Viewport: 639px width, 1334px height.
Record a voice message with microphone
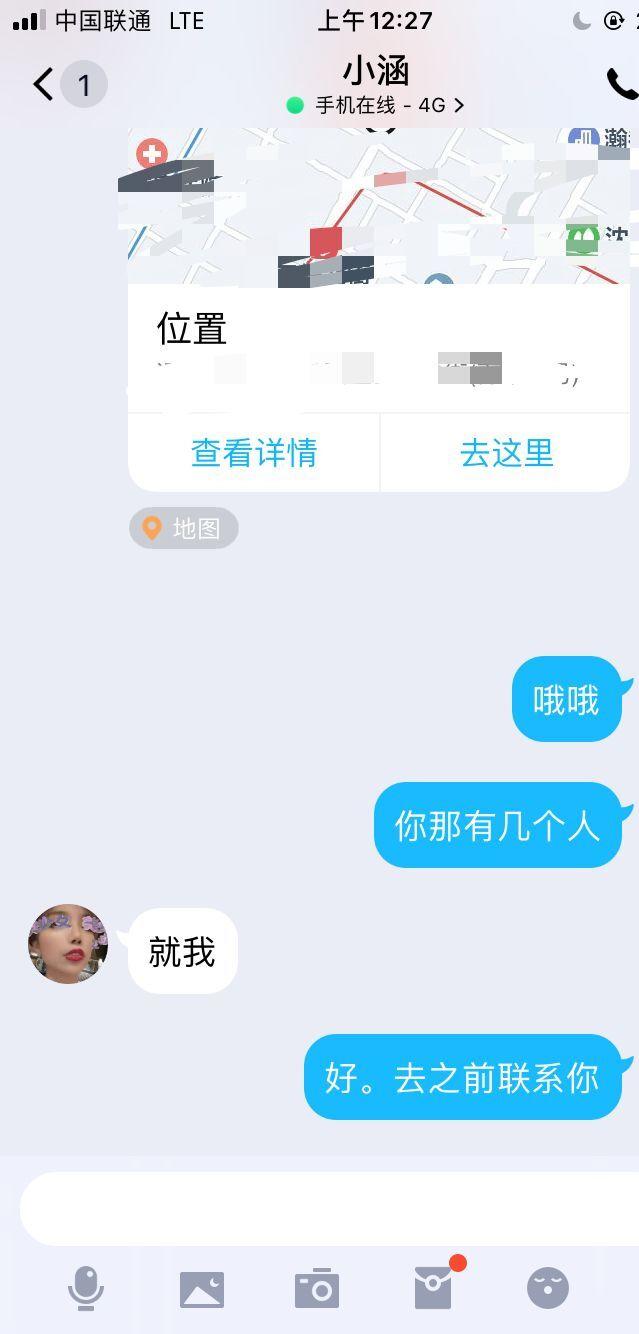[86, 1288]
